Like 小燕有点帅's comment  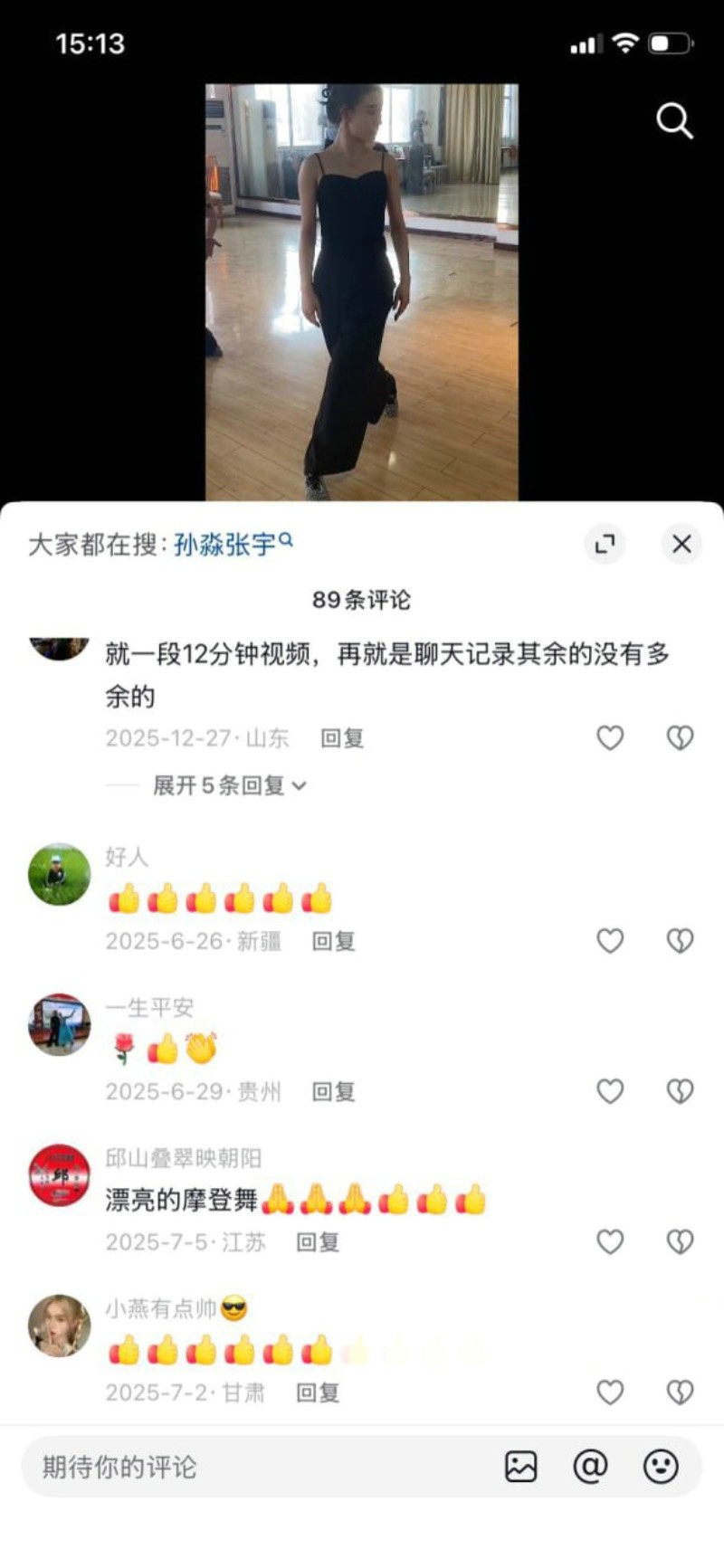[610, 1392]
